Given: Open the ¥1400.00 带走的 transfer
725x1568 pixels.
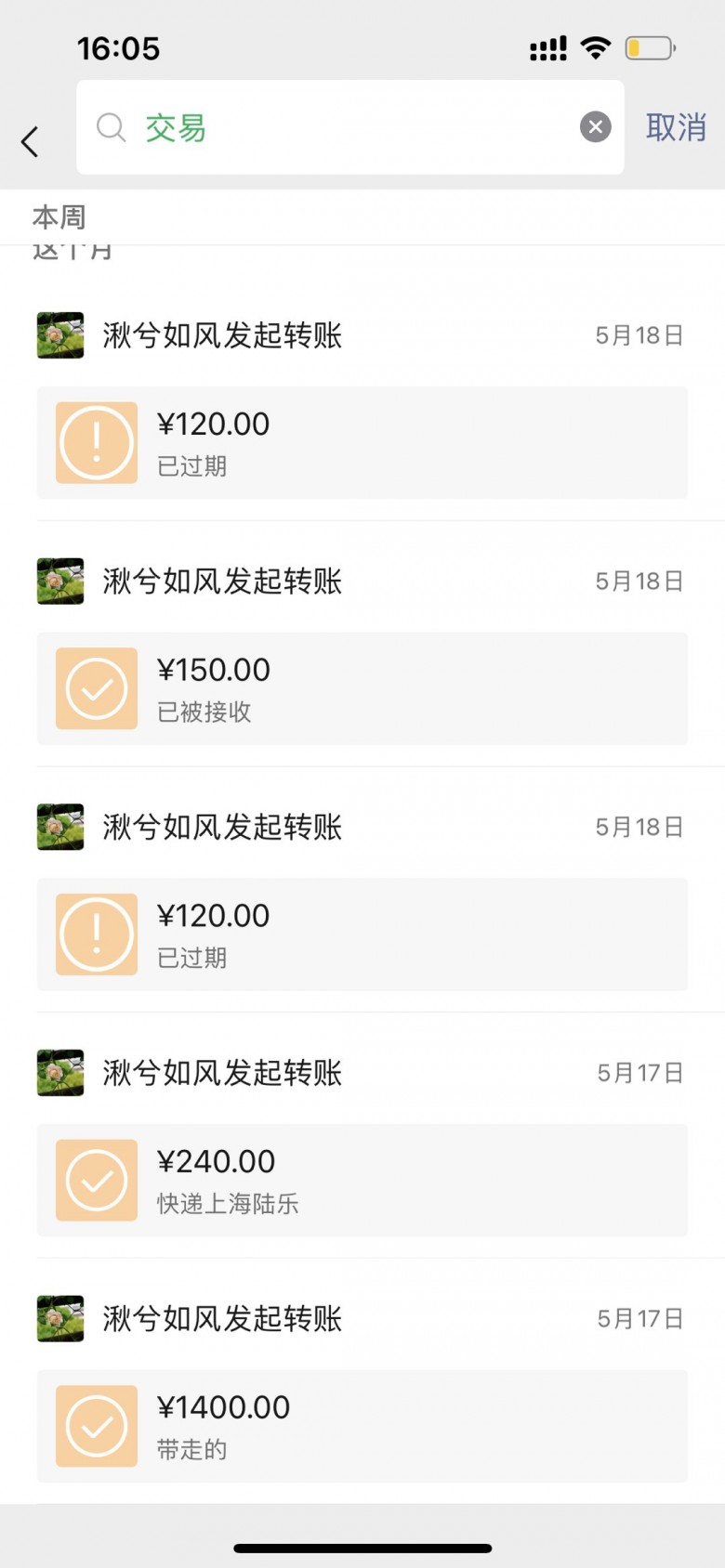Looking at the screenshot, I should point(362,1426).
